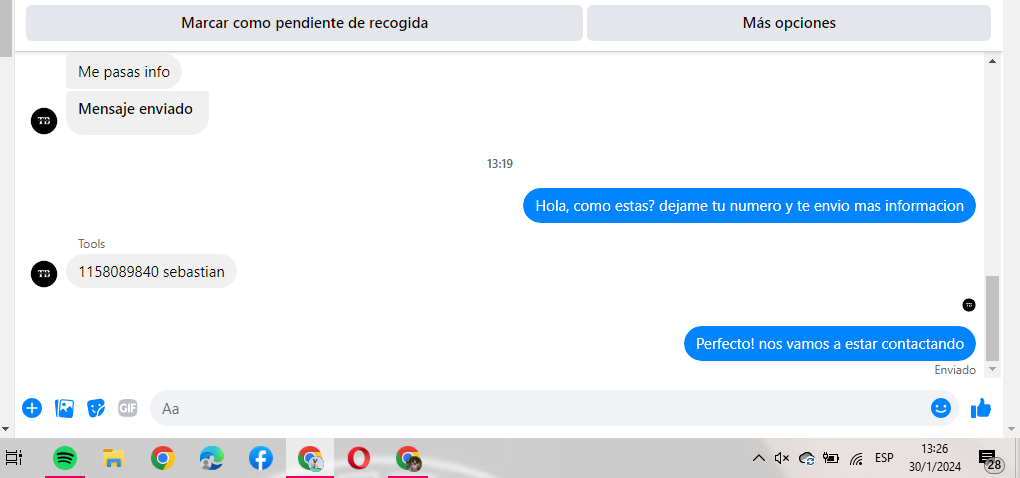Open Opera browser from the taskbar

click(x=358, y=458)
